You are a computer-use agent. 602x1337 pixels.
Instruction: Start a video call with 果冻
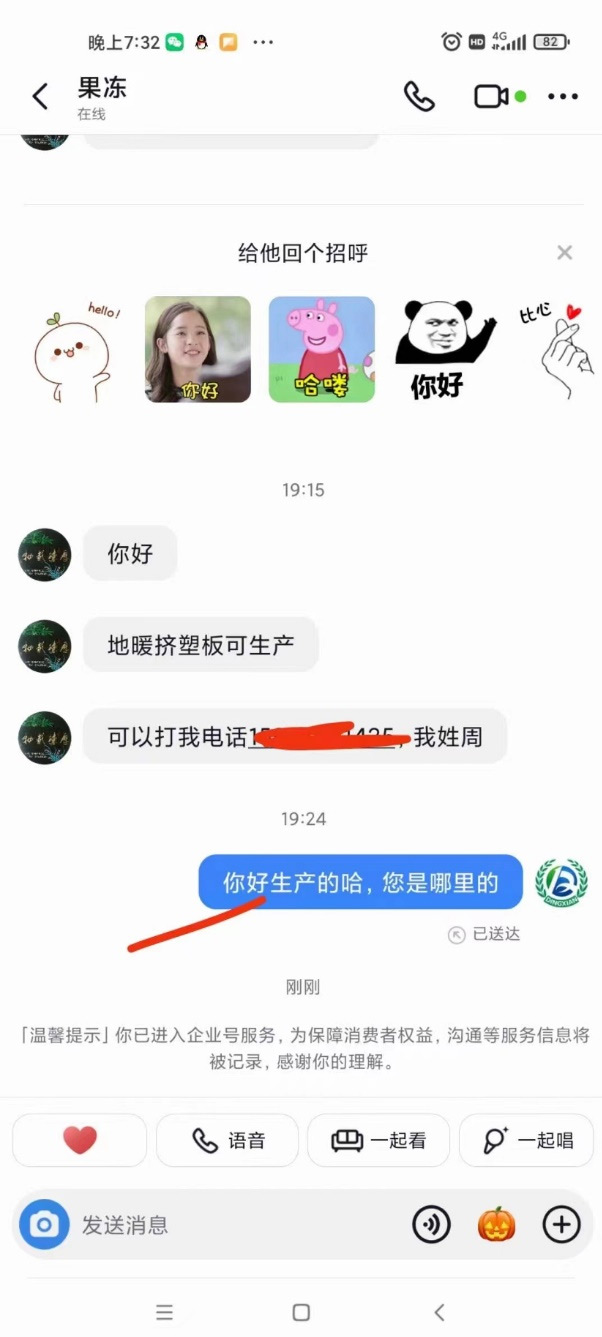pyautogui.click(x=490, y=96)
